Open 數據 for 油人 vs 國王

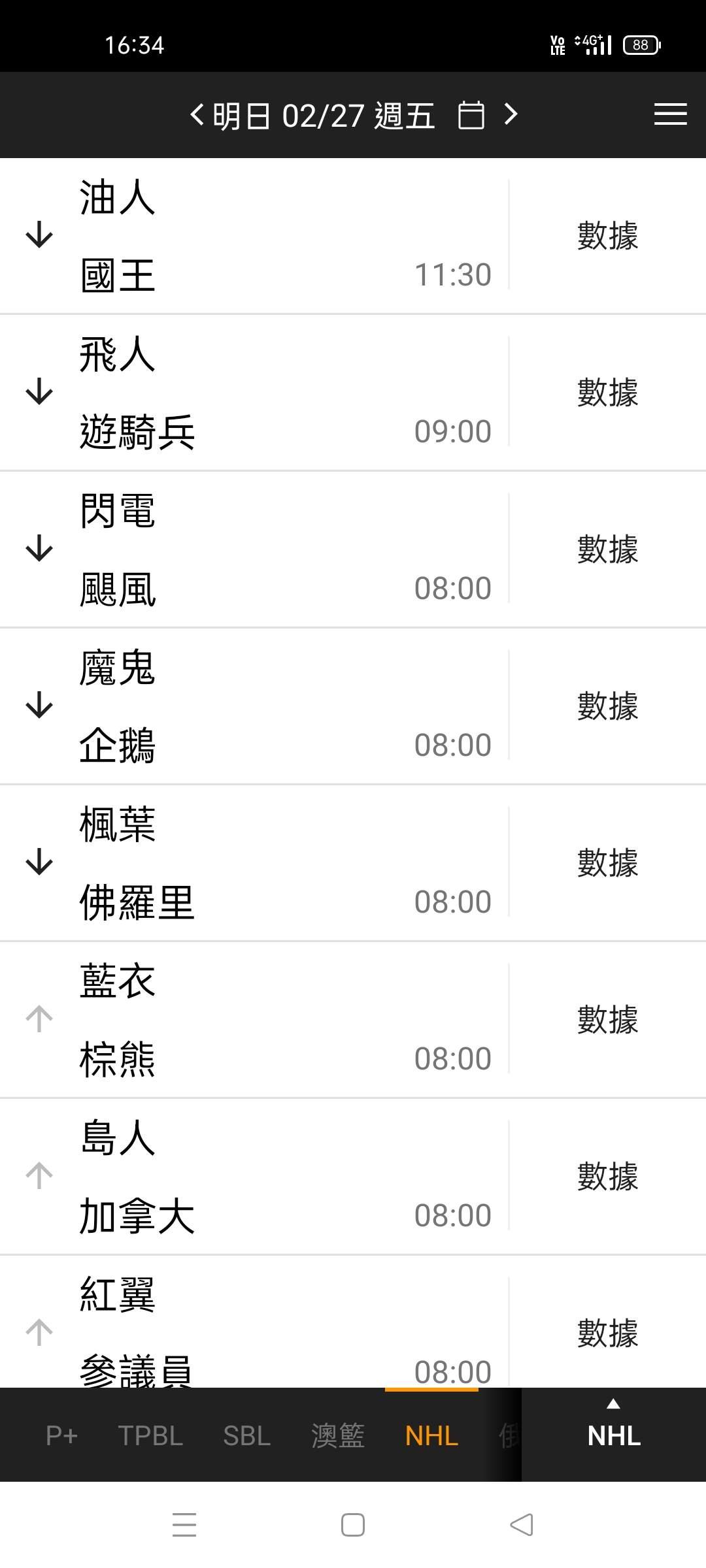pos(607,235)
